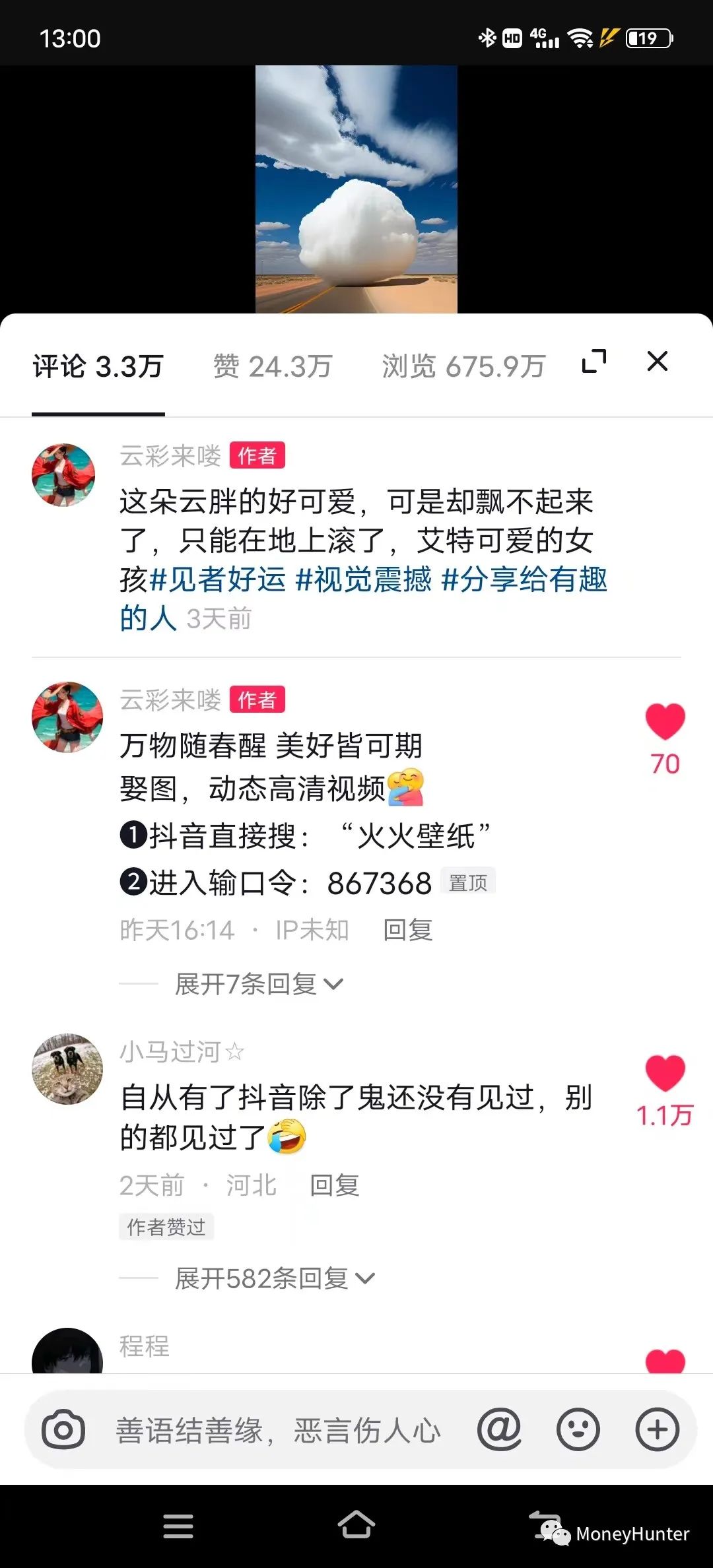Go to the system home screen
713x1568 pixels.
click(x=356, y=1525)
